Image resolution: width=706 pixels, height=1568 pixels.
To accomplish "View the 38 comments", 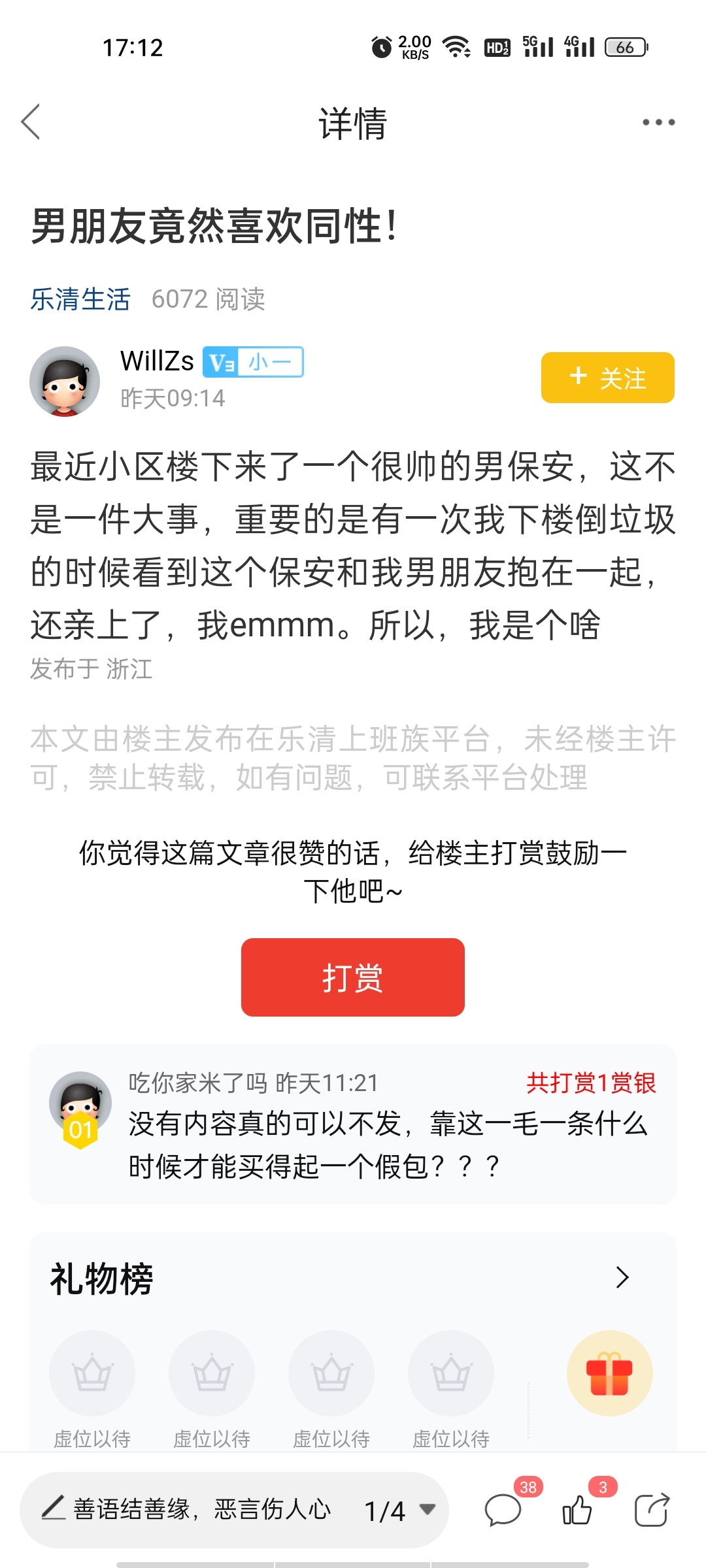I will (503, 1510).
